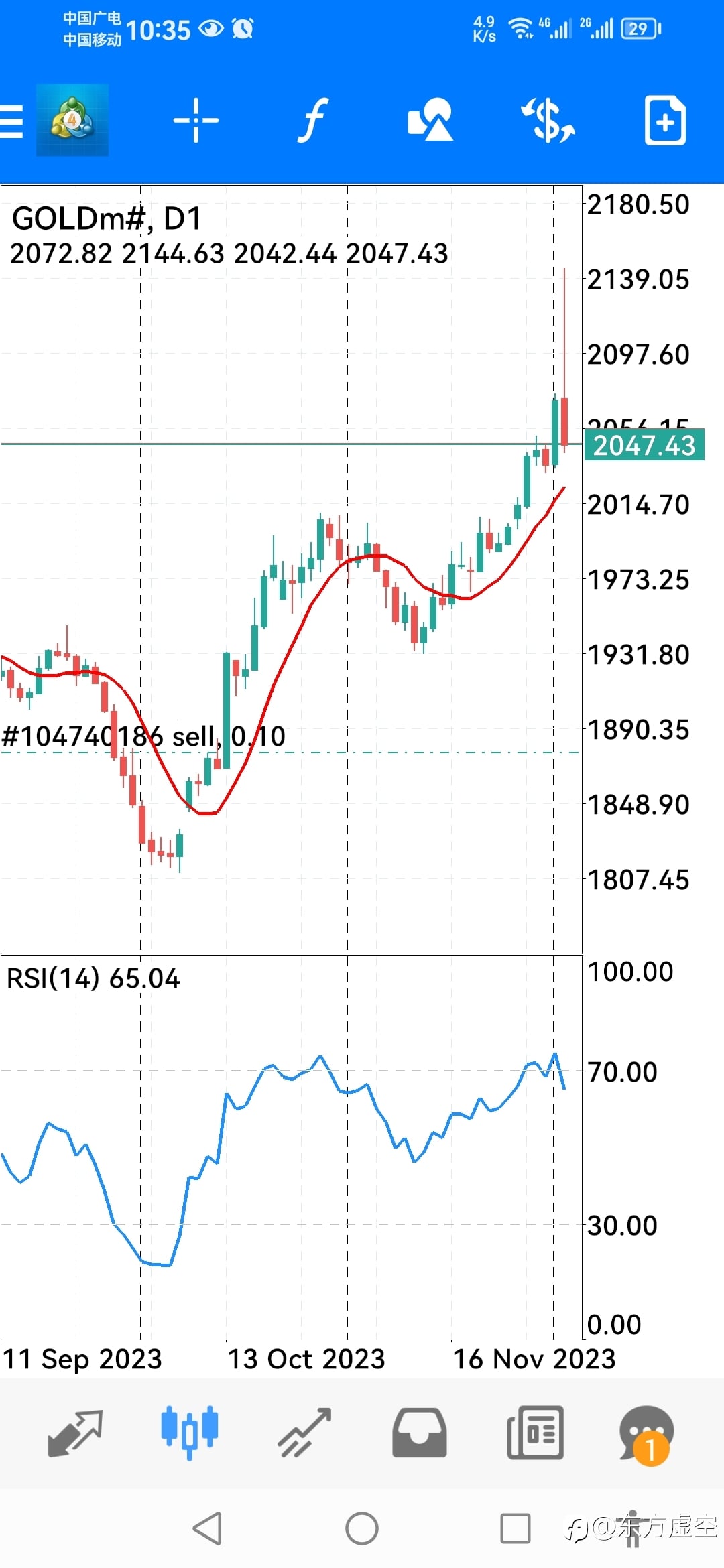Go back using the system back button

pyautogui.click(x=208, y=1528)
